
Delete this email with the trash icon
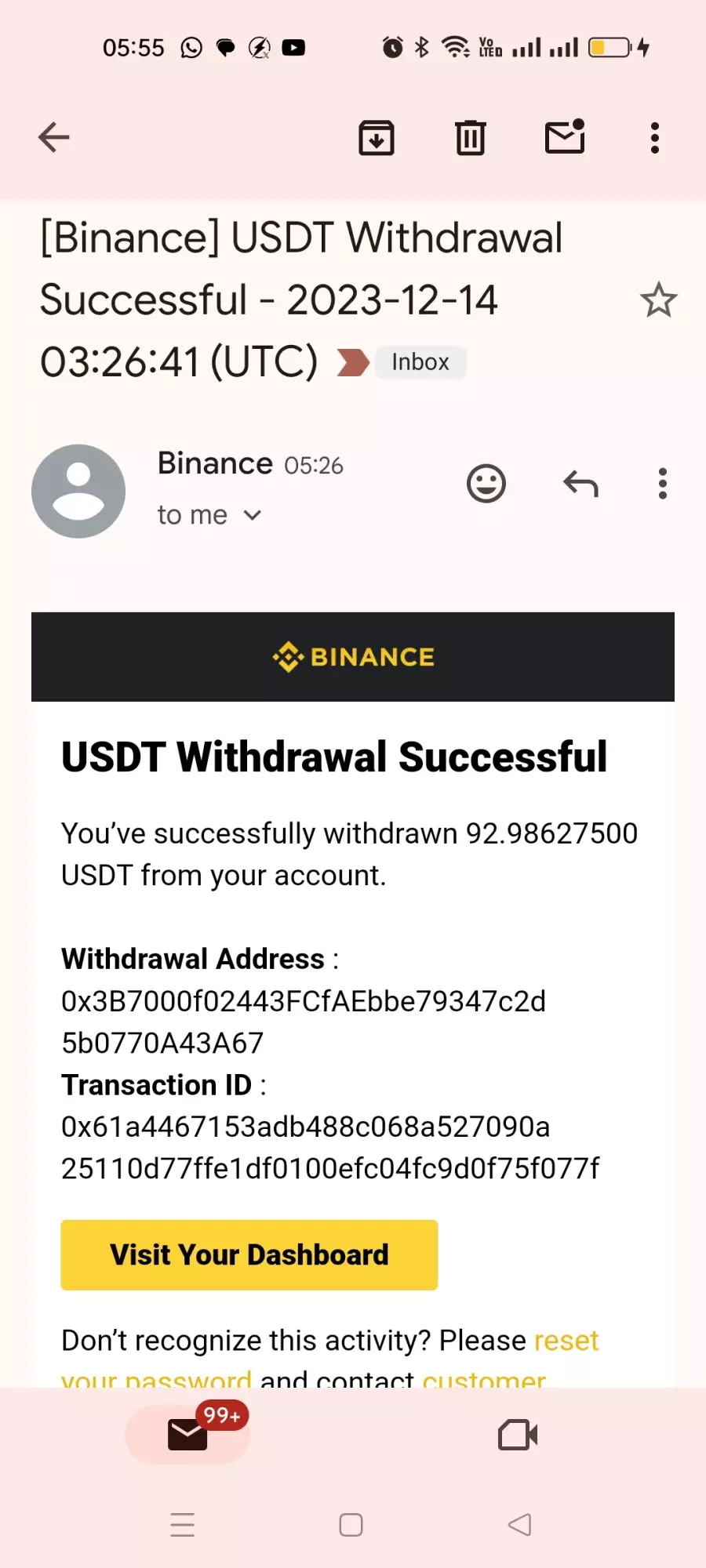pos(471,138)
